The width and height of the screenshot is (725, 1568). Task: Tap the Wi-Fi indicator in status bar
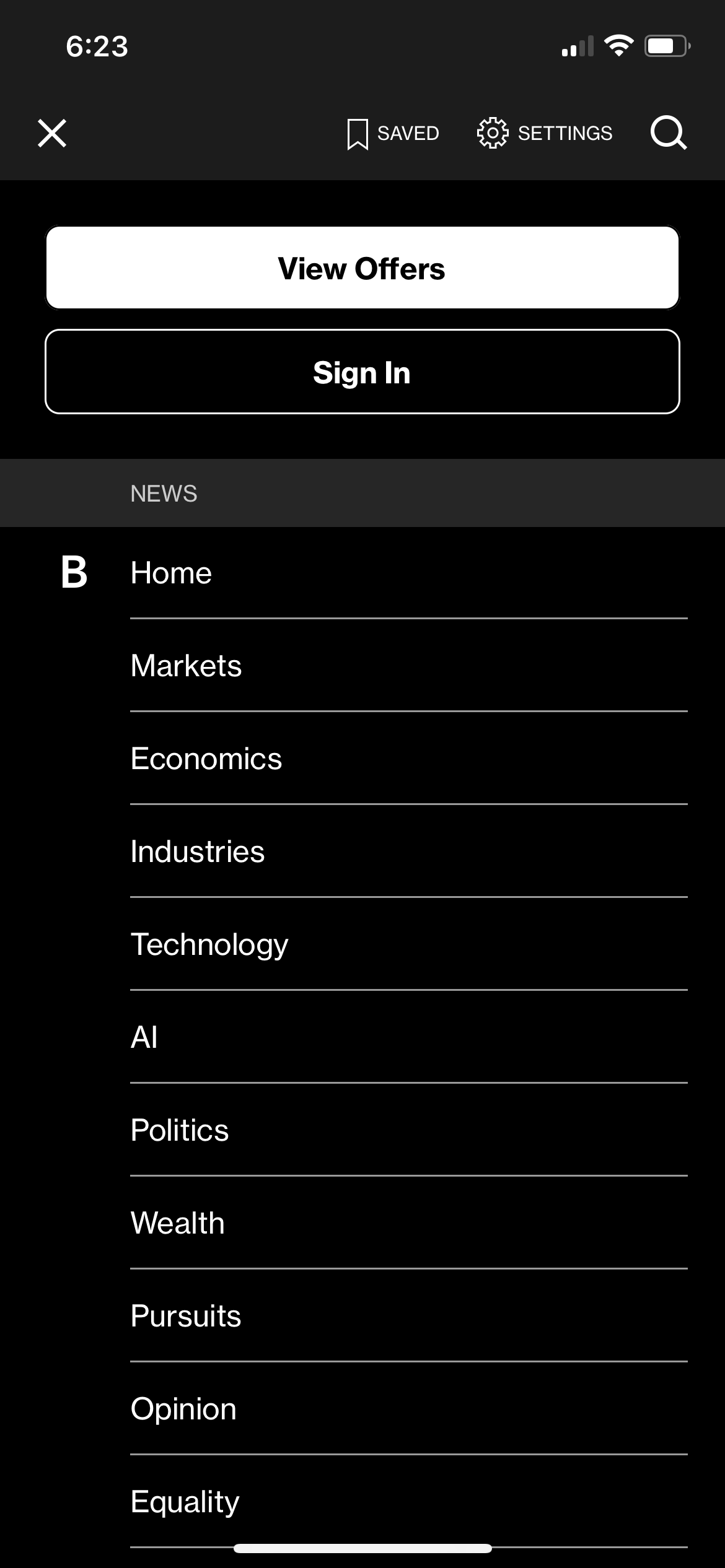coord(618,45)
